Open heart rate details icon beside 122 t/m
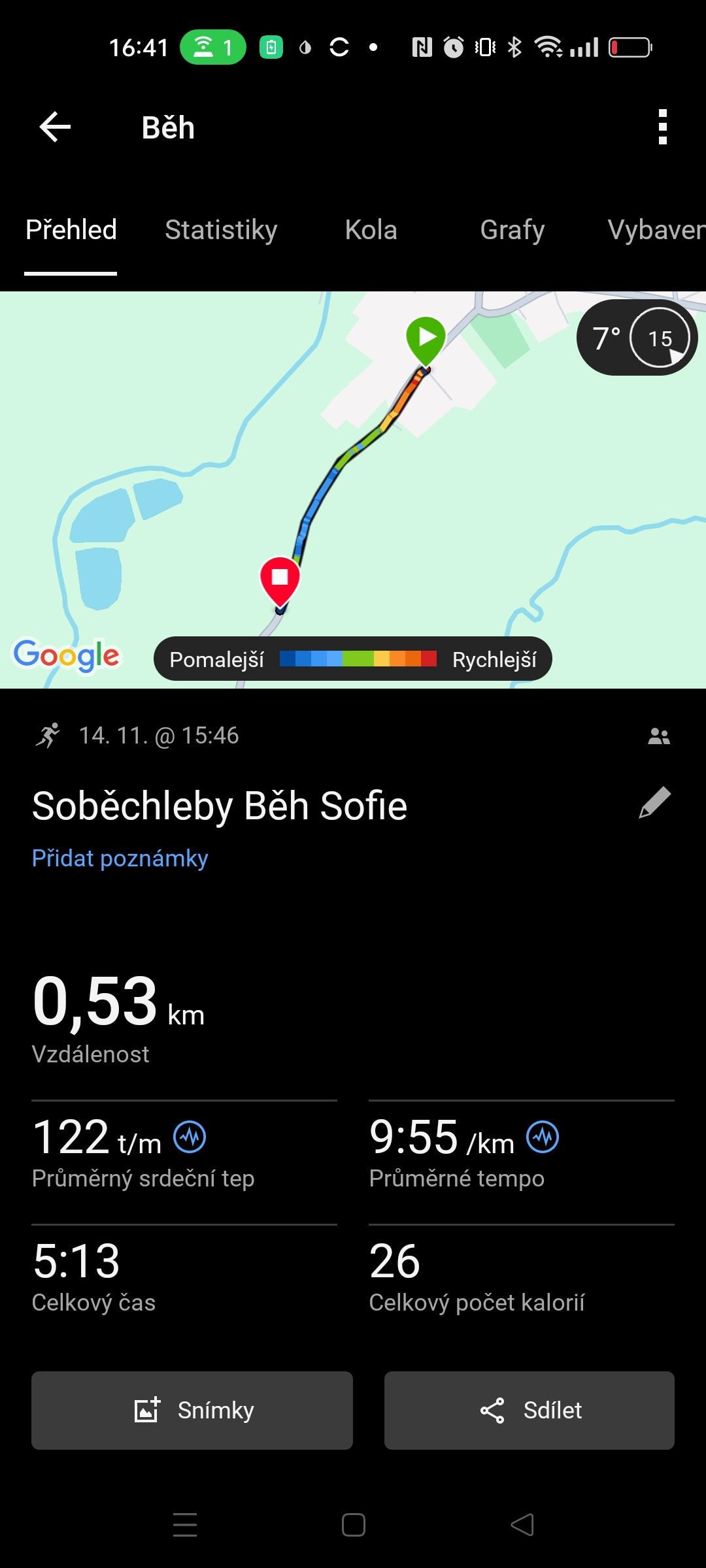This screenshot has height=1568, width=706. [x=190, y=1137]
